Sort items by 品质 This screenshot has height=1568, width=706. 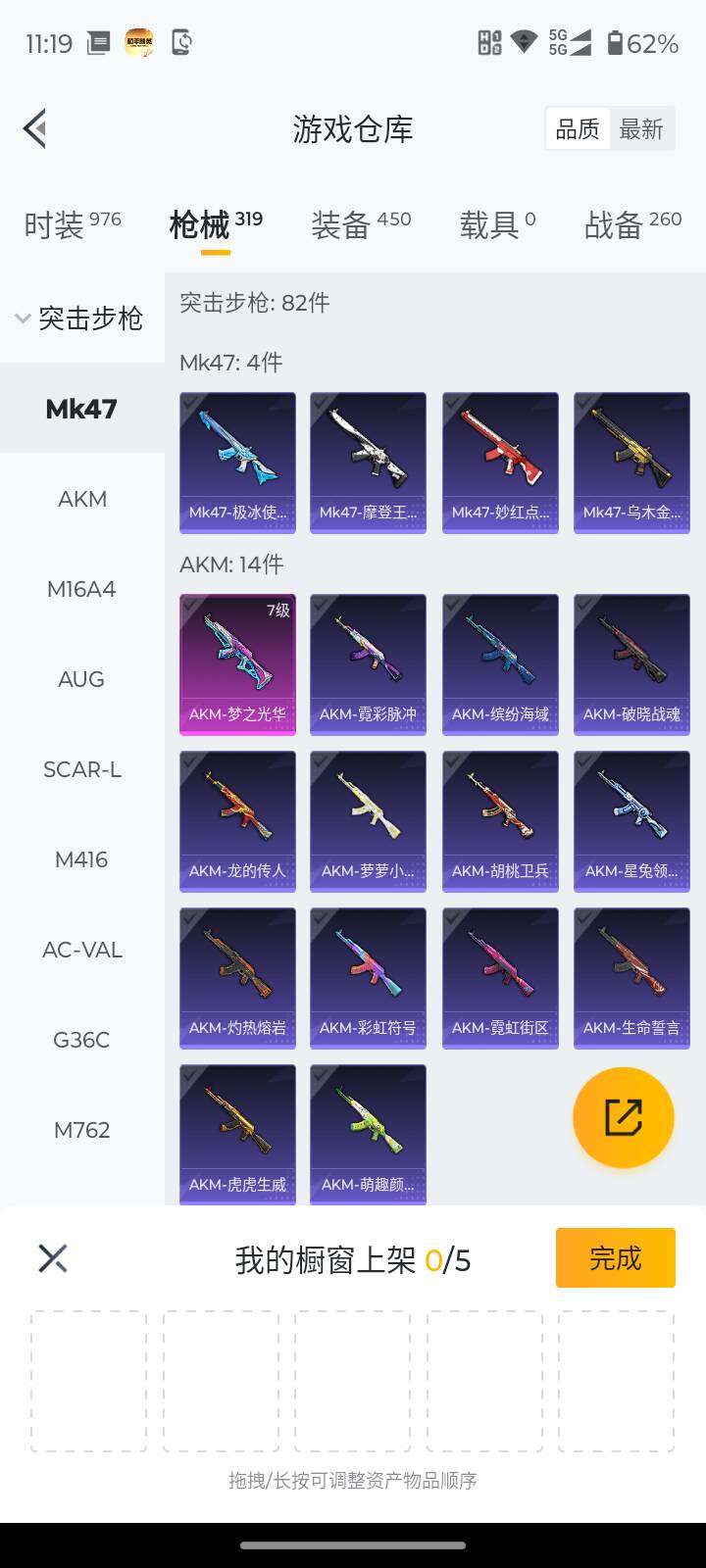(x=578, y=129)
